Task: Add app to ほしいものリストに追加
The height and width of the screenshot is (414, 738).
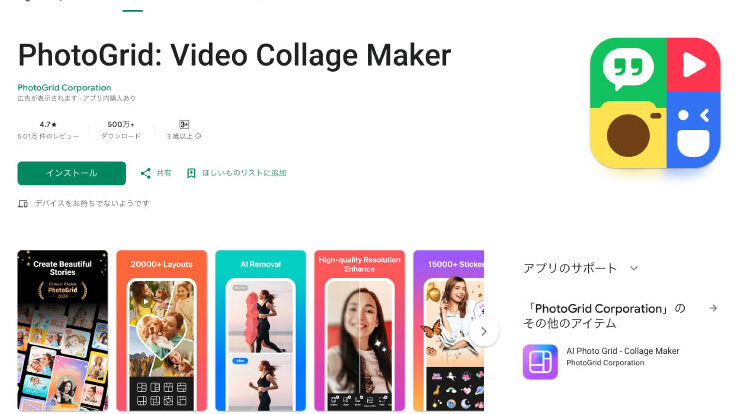Action: (236, 173)
